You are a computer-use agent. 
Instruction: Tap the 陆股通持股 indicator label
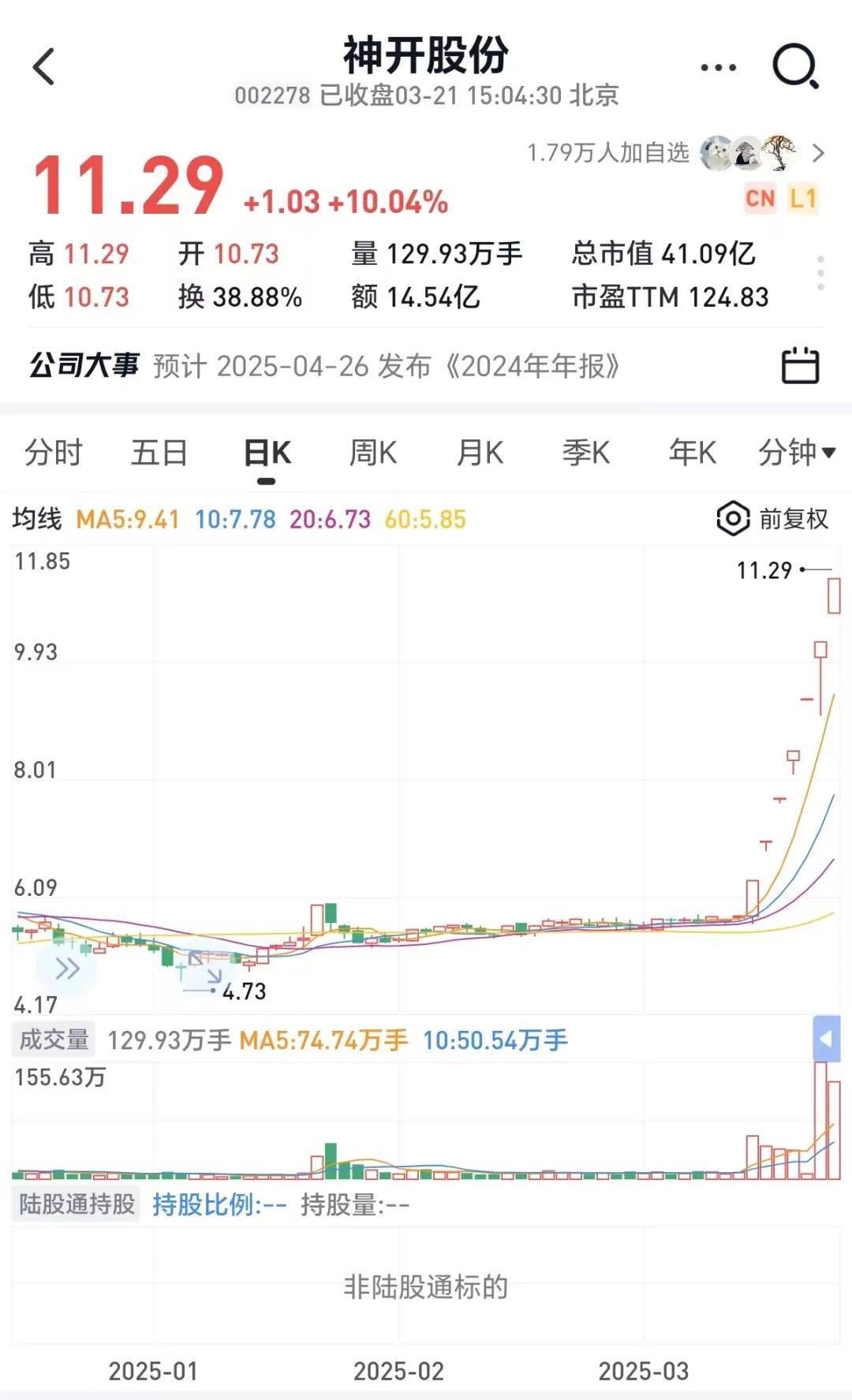(77, 1204)
